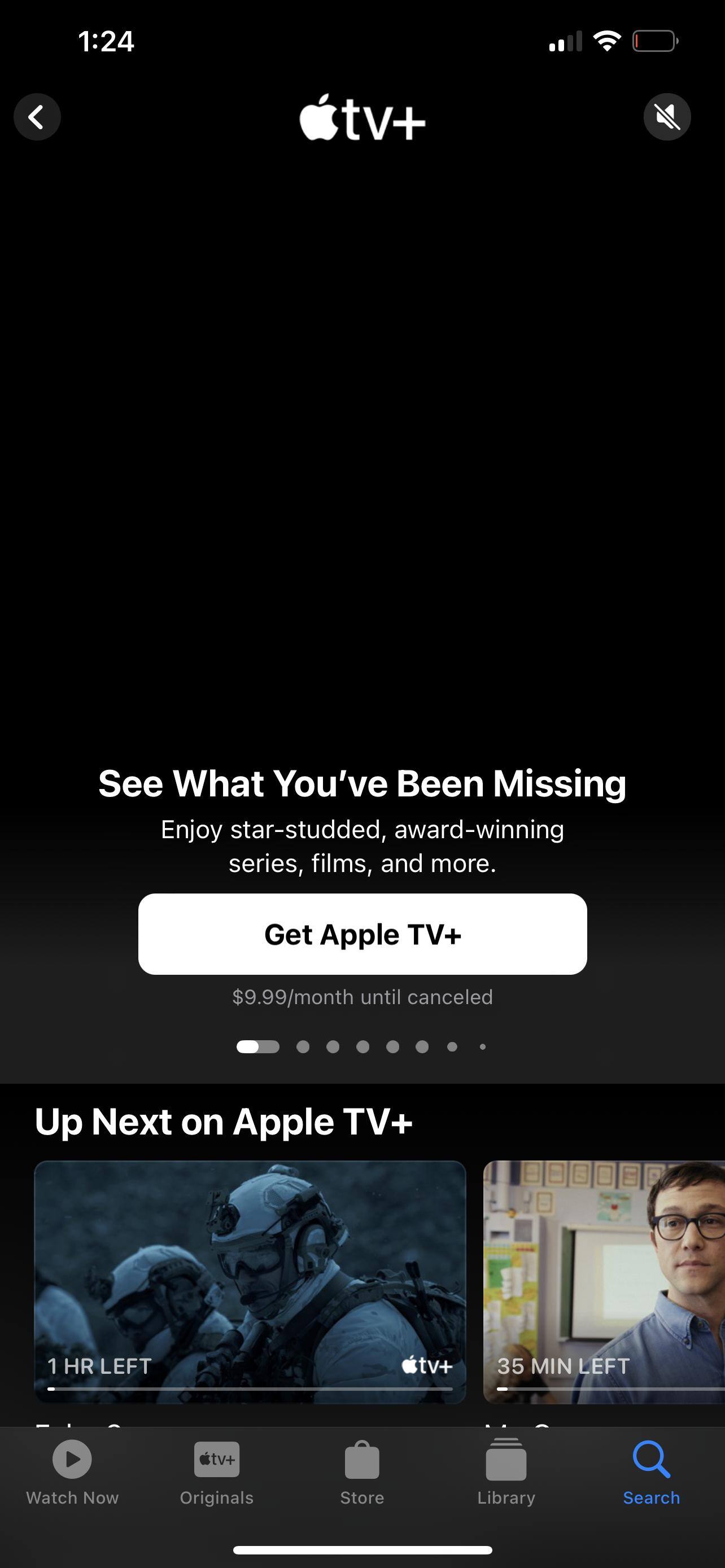
Task: Open the Originals tab
Action: click(217, 1472)
